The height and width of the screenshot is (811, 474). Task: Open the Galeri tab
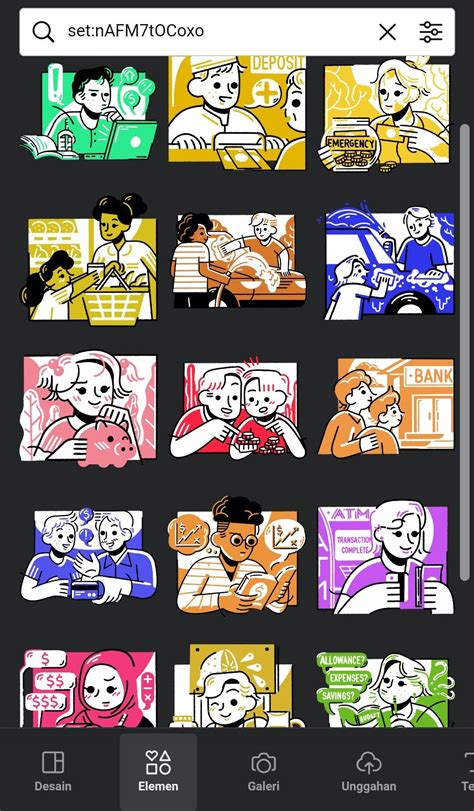[x=263, y=771]
